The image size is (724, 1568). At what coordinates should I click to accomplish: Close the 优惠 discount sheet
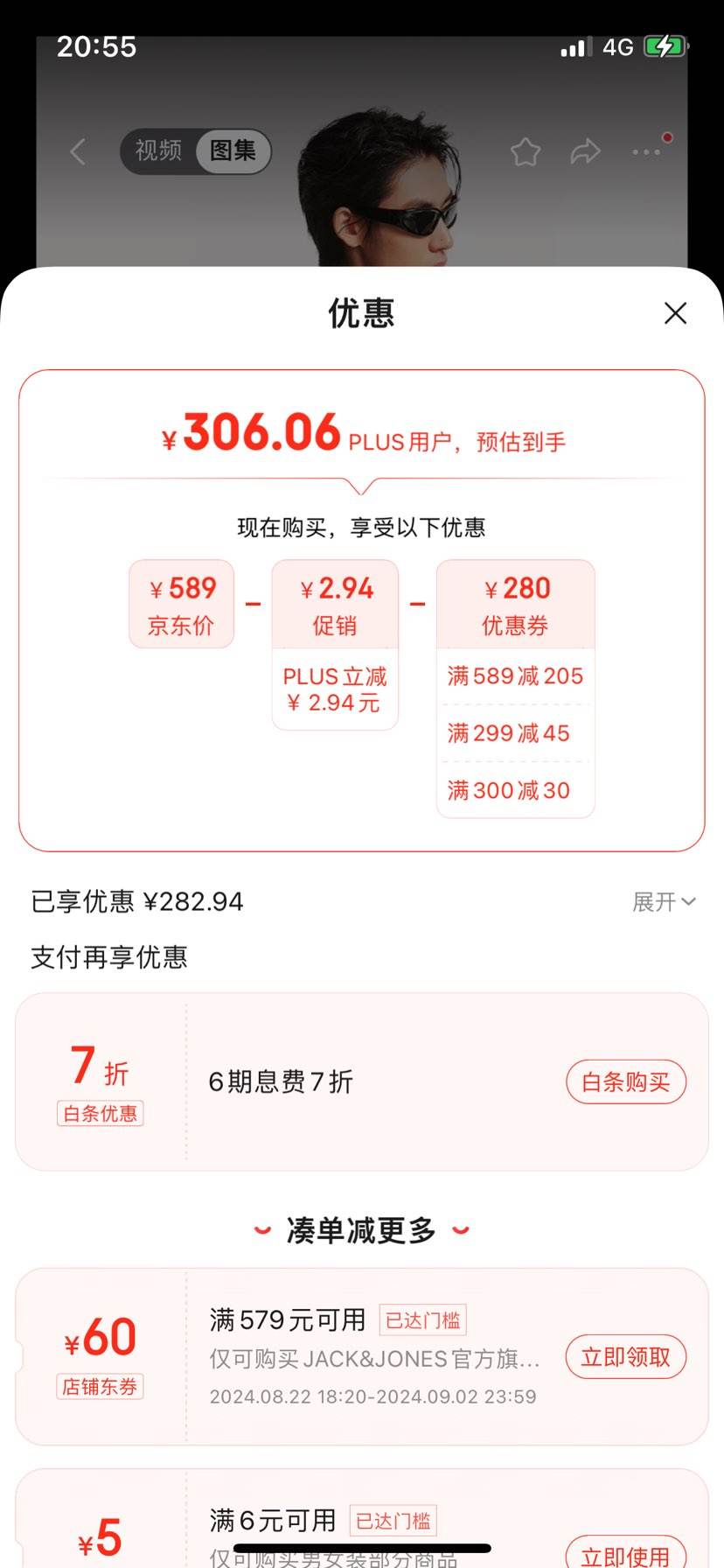[675, 313]
